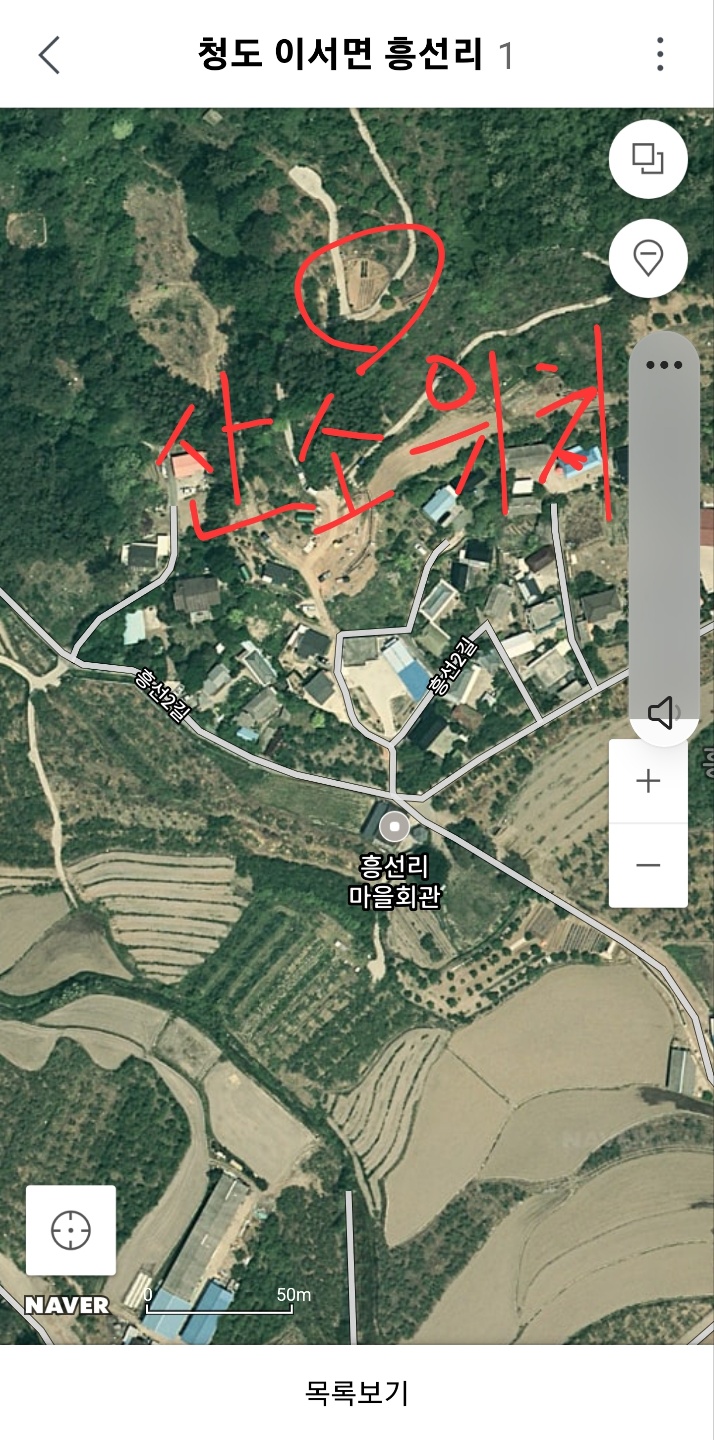Screen dimensions: 714x1440
Task: Tap the location pin button
Action: coord(648,259)
